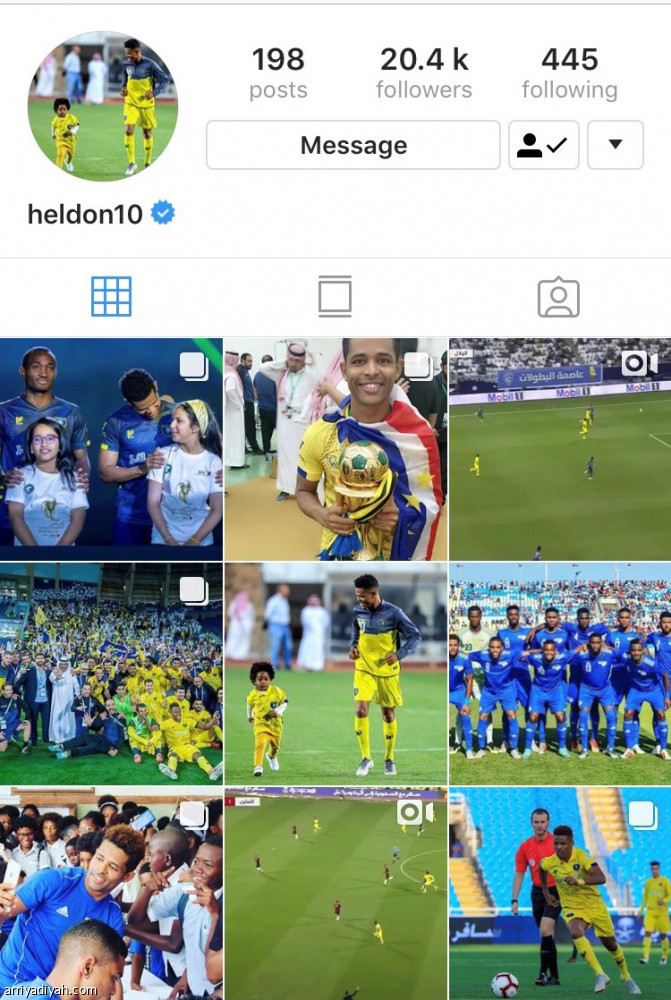Open video post with maroon kit players
671x1000 pixels.
pos(335,893)
